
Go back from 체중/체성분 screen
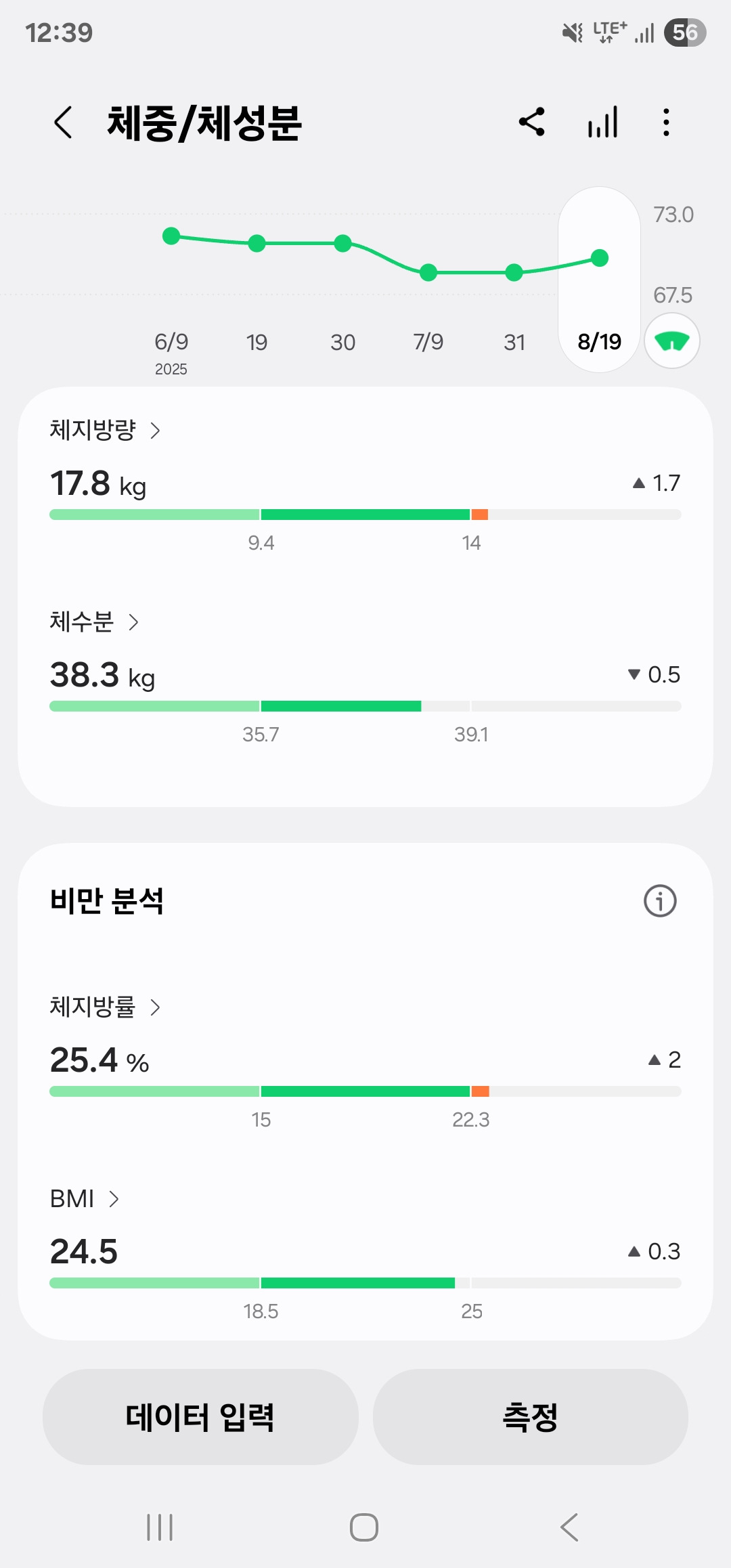(x=63, y=123)
